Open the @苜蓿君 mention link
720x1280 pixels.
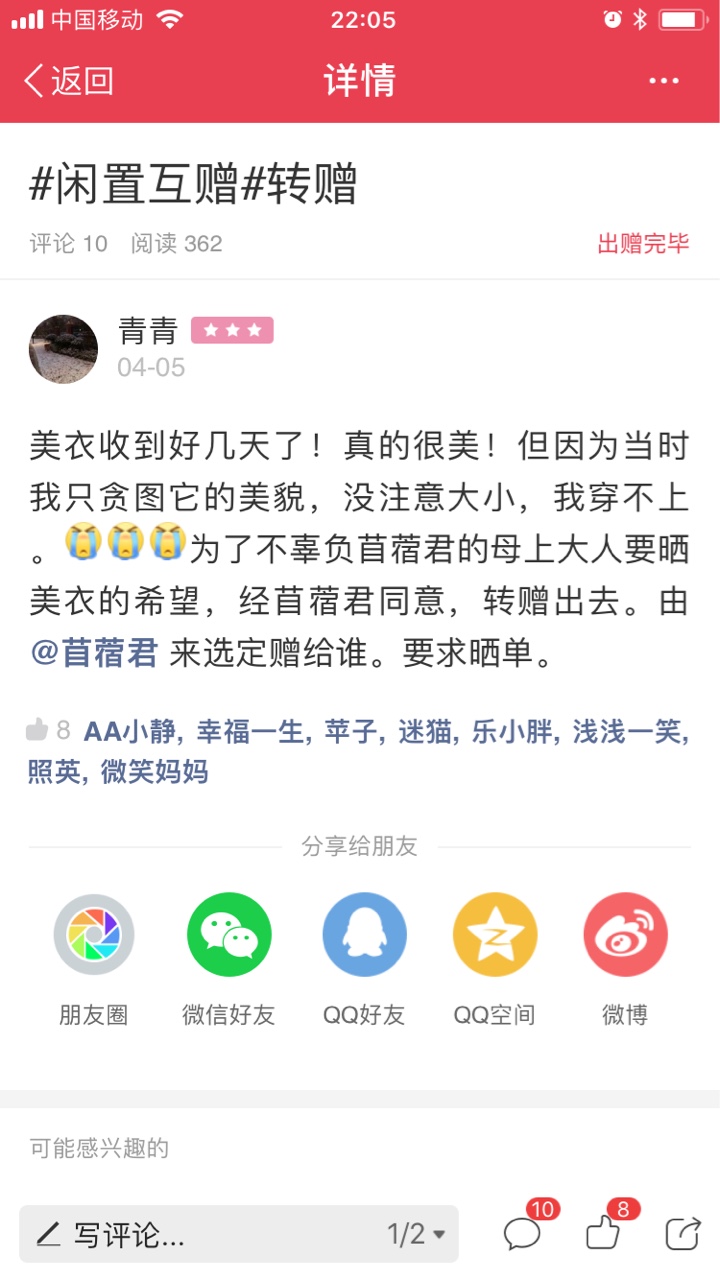95,653
